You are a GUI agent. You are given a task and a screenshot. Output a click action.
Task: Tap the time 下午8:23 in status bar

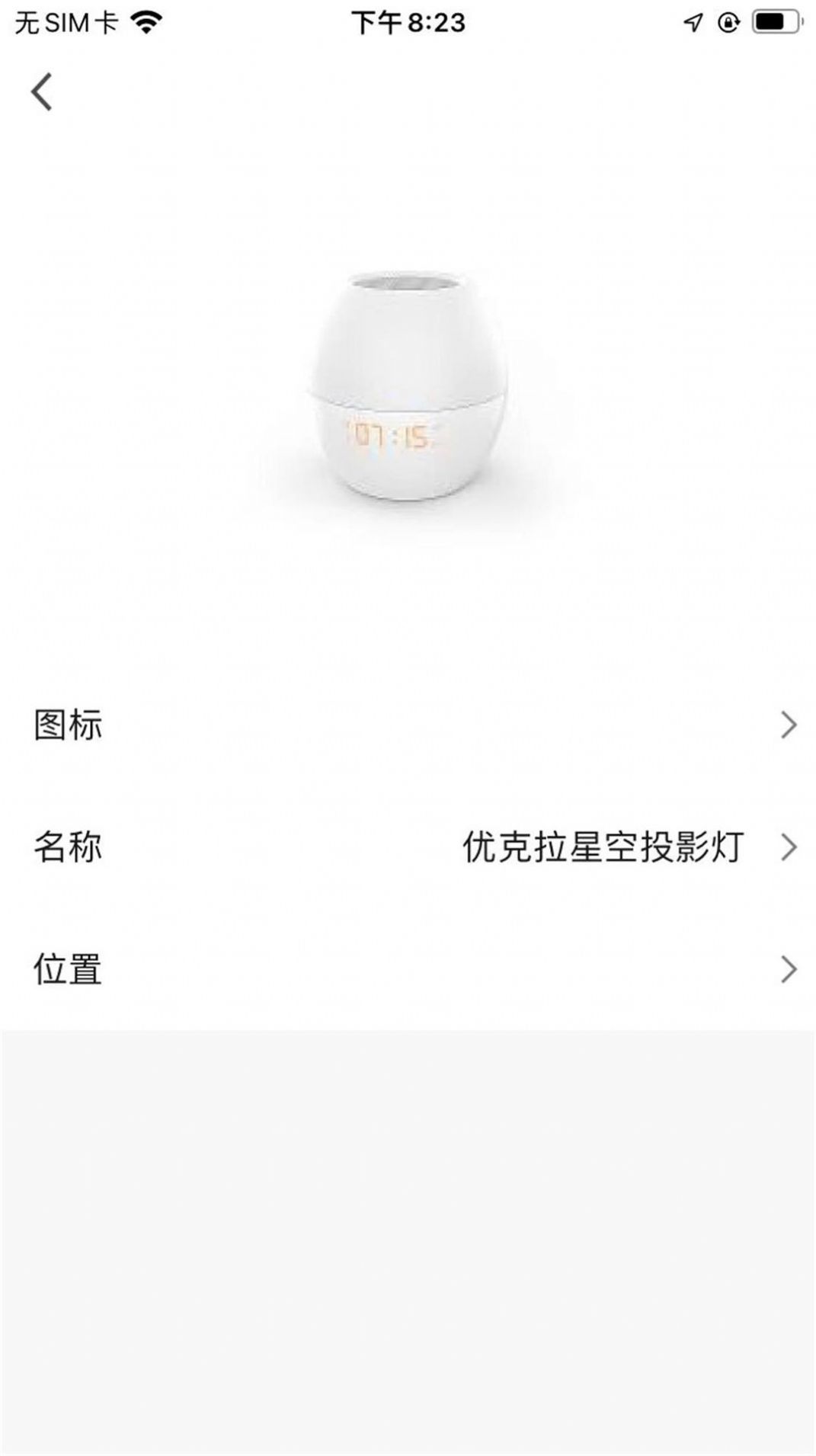pos(408,22)
